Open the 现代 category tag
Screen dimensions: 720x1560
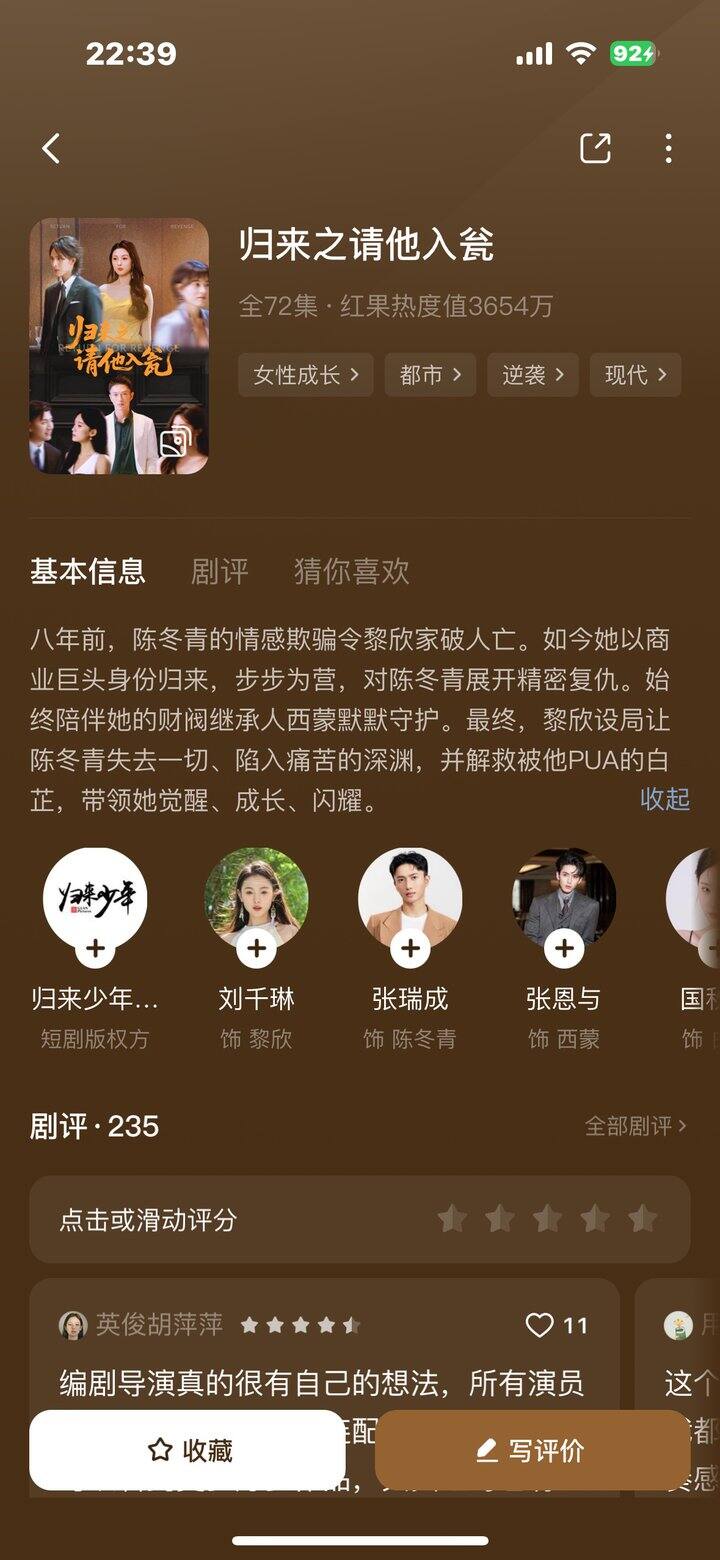(x=635, y=375)
